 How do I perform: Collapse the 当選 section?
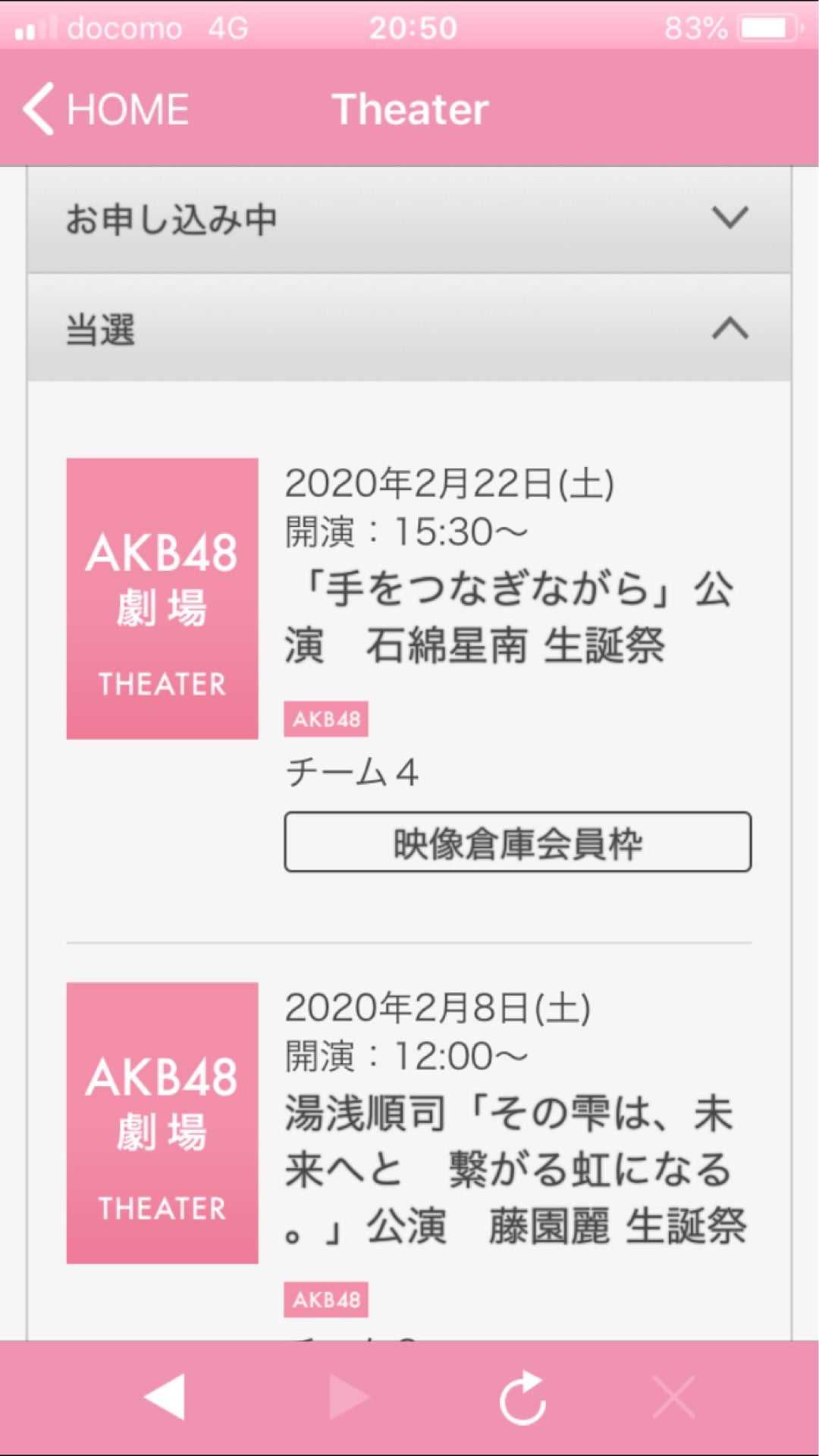point(409,328)
